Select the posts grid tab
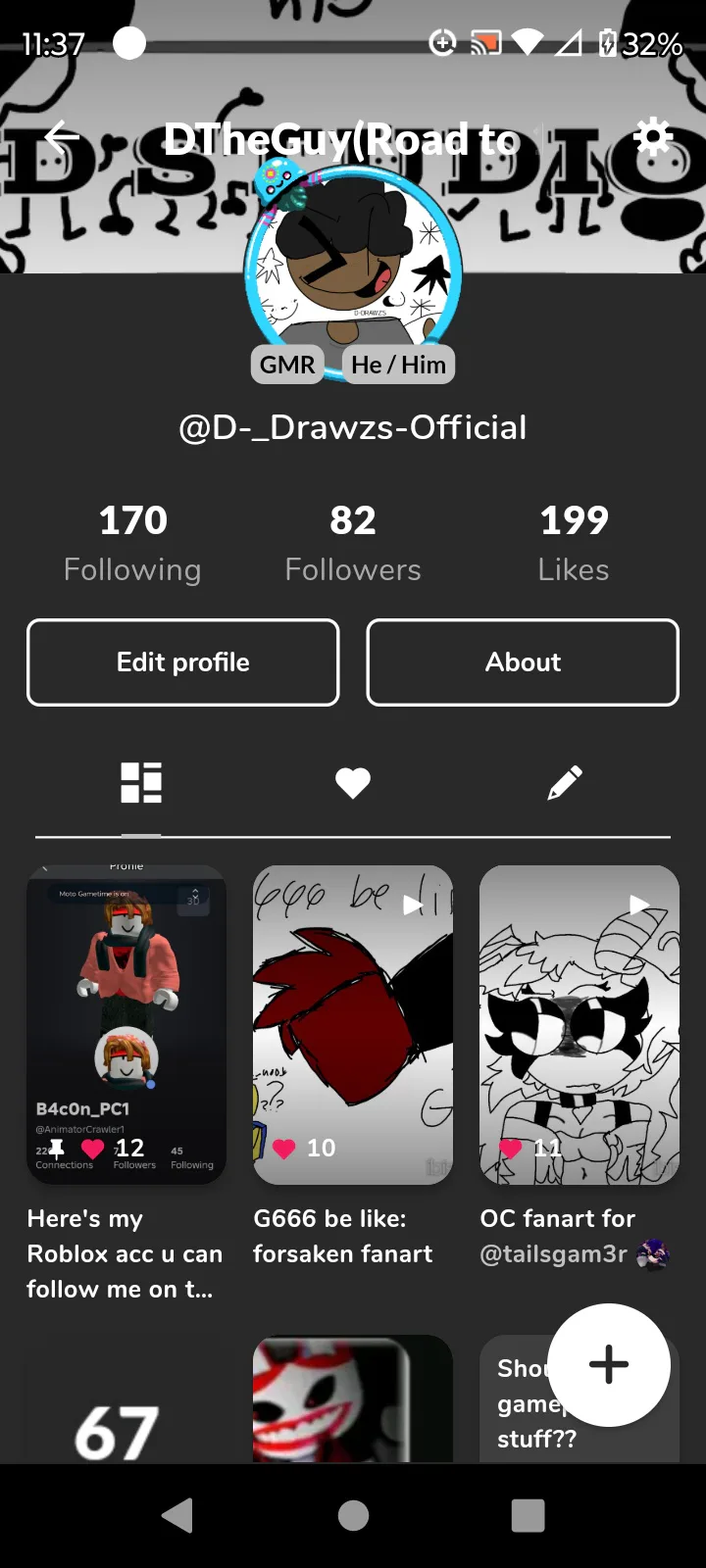The image size is (706, 1568). pyautogui.click(x=141, y=783)
